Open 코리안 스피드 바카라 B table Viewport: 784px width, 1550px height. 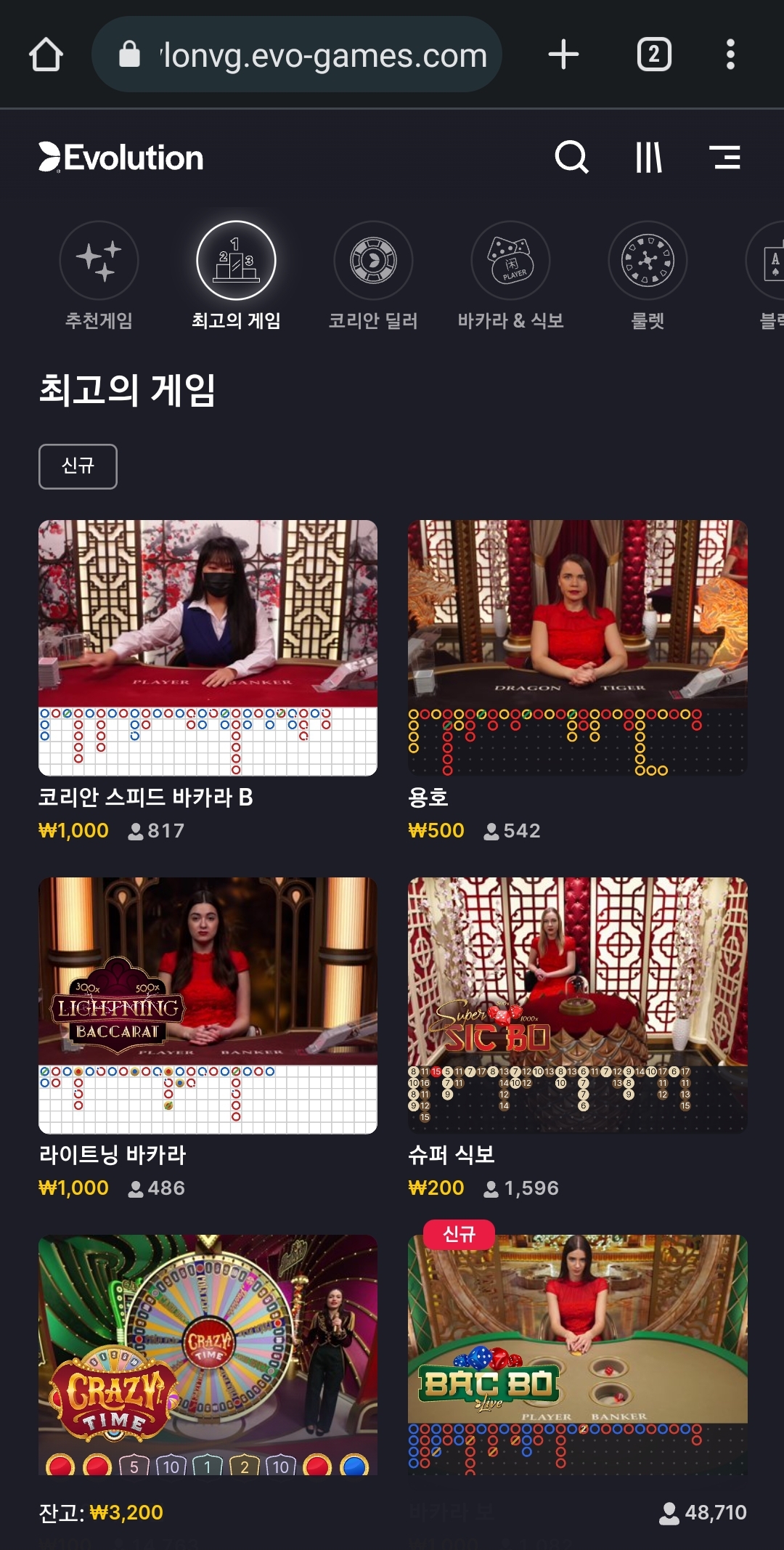click(x=208, y=646)
